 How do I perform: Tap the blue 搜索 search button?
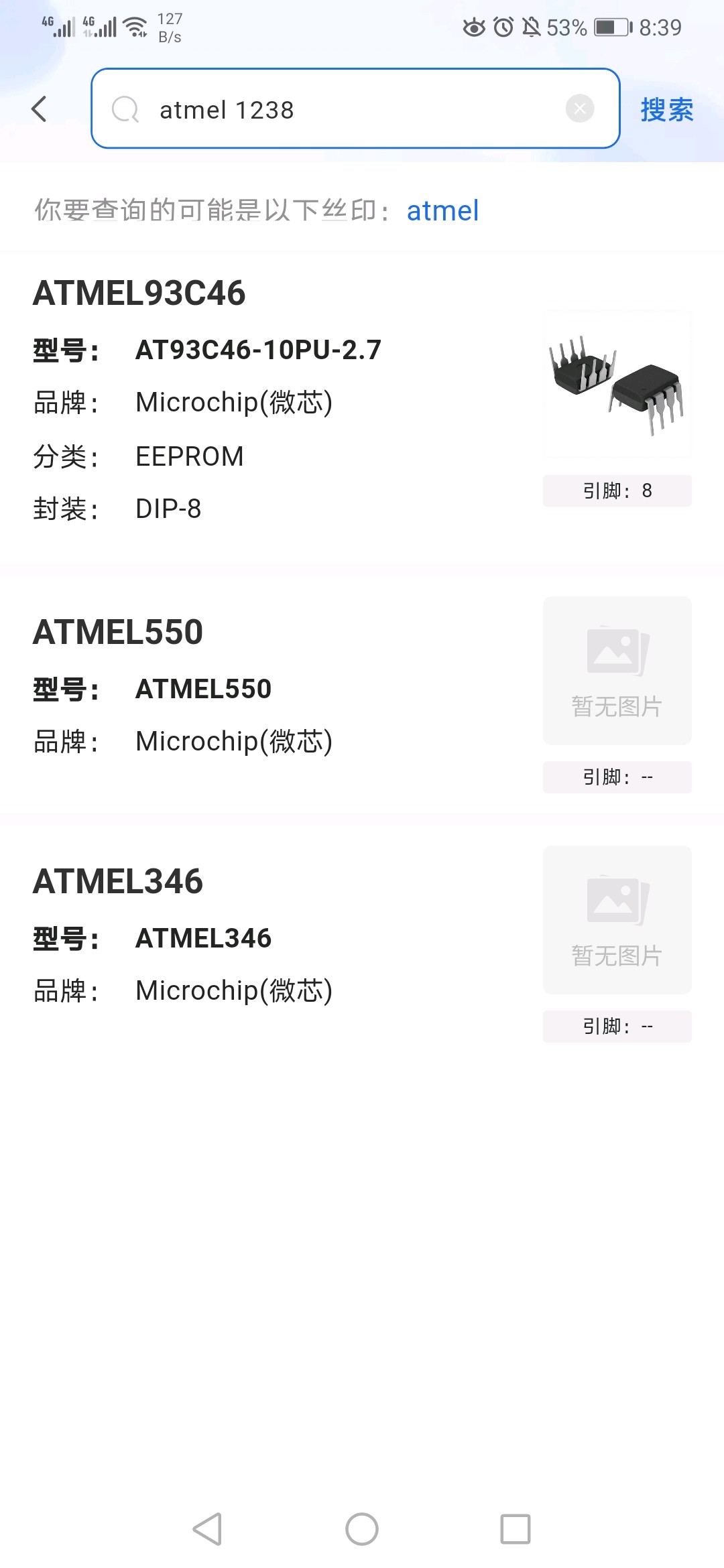click(x=666, y=110)
